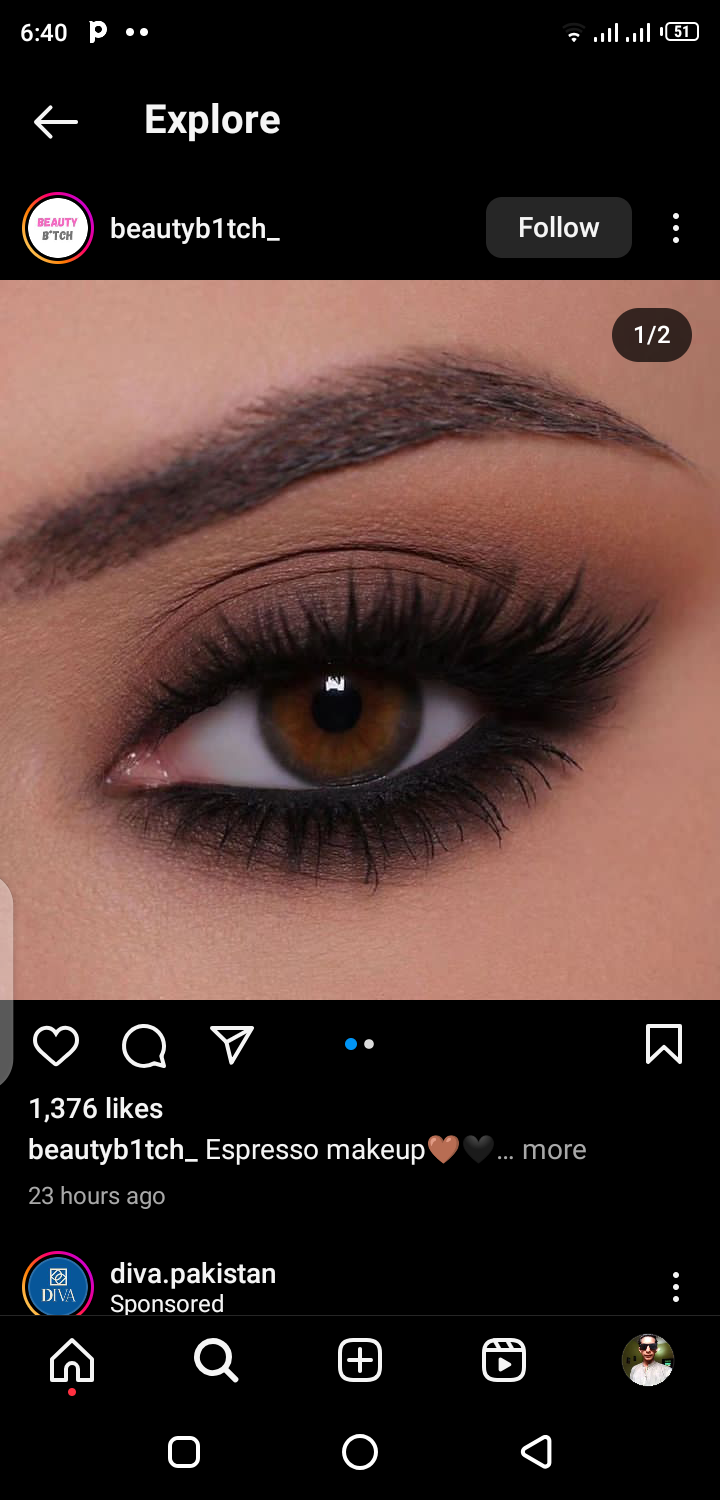This screenshot has height=1500, width=720.
Task: Go back from the Explore screen
Action: (x=56, y=122)
